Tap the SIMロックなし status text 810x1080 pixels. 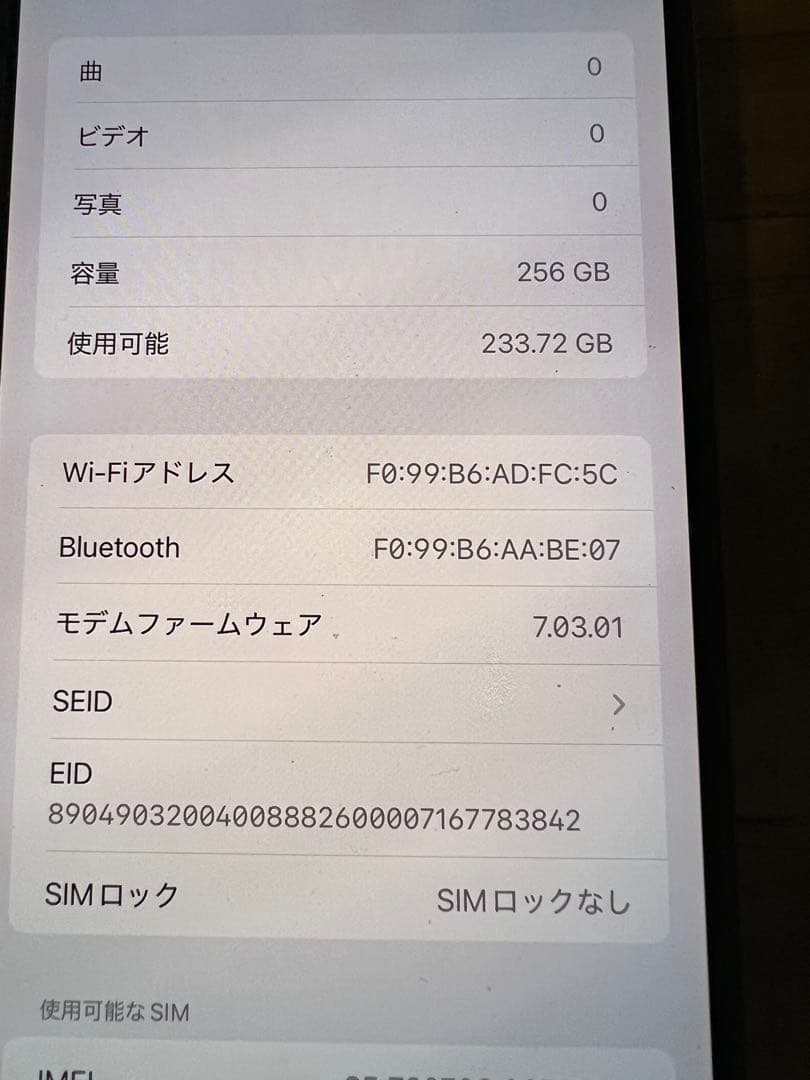pyautogui.click(x=535, y=899)
